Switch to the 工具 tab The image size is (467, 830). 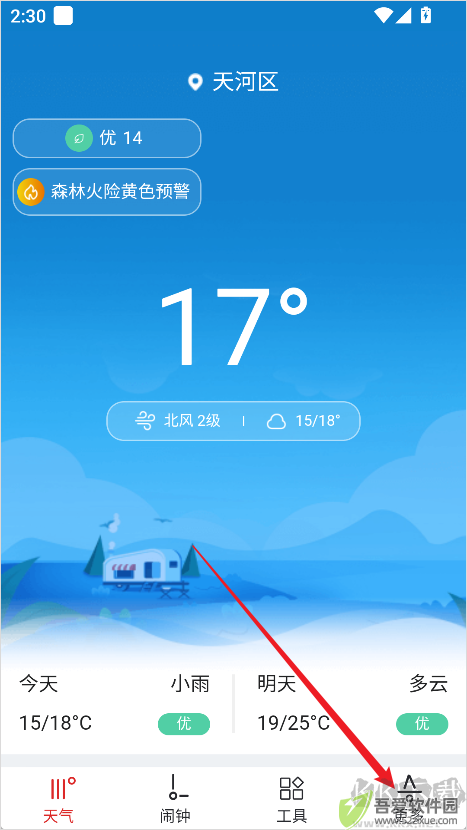(292, 799)
